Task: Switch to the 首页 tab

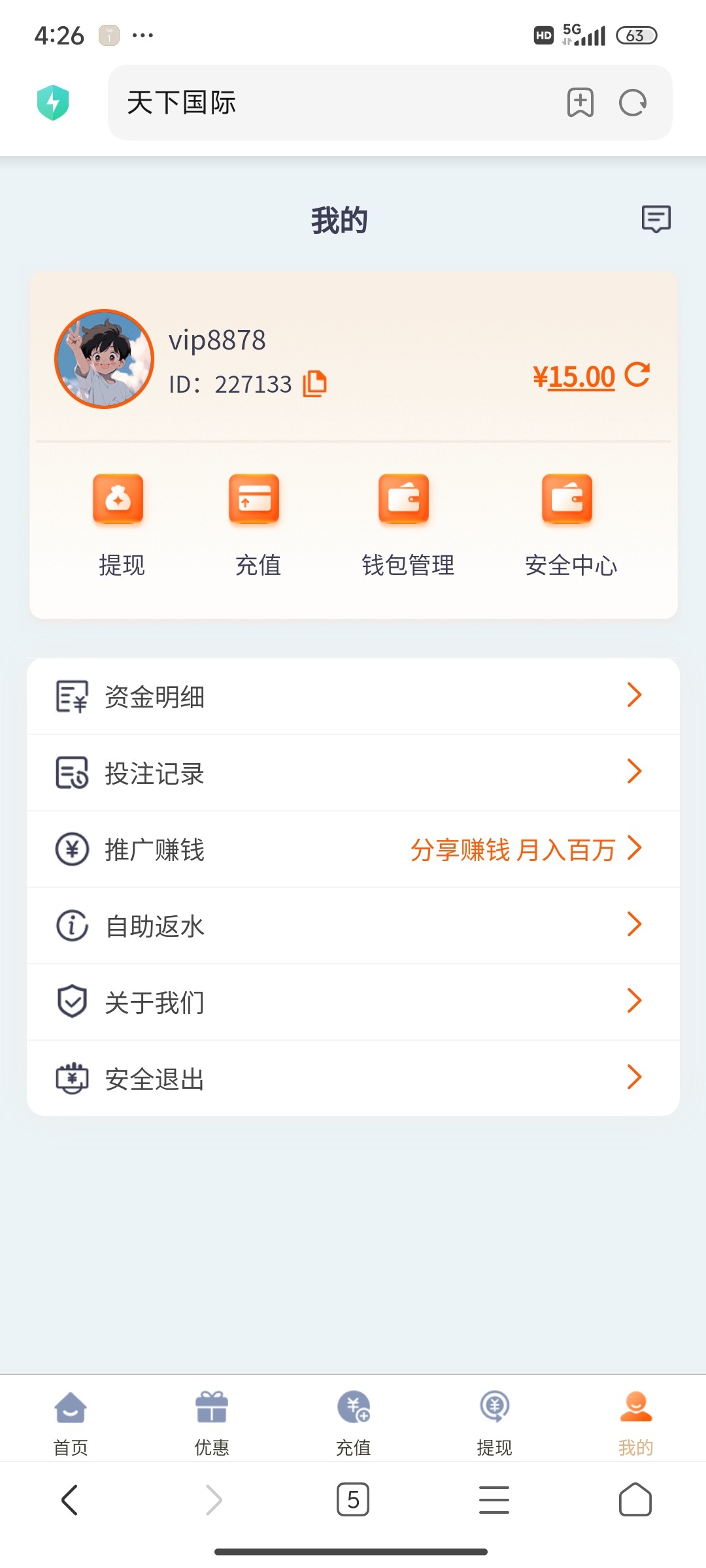Action: [x=71, y=1424]
